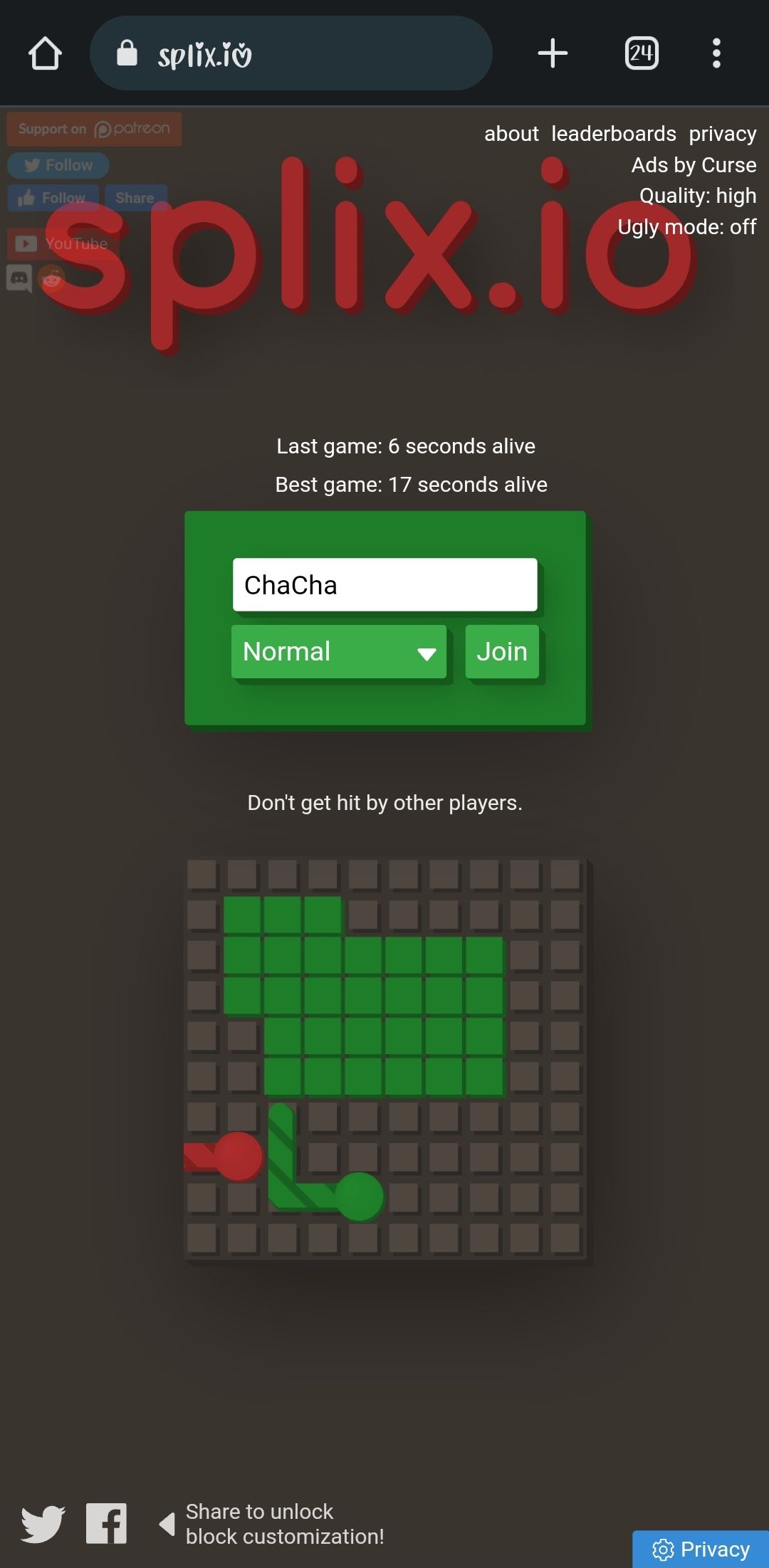Open the leaderboards link

613,134
